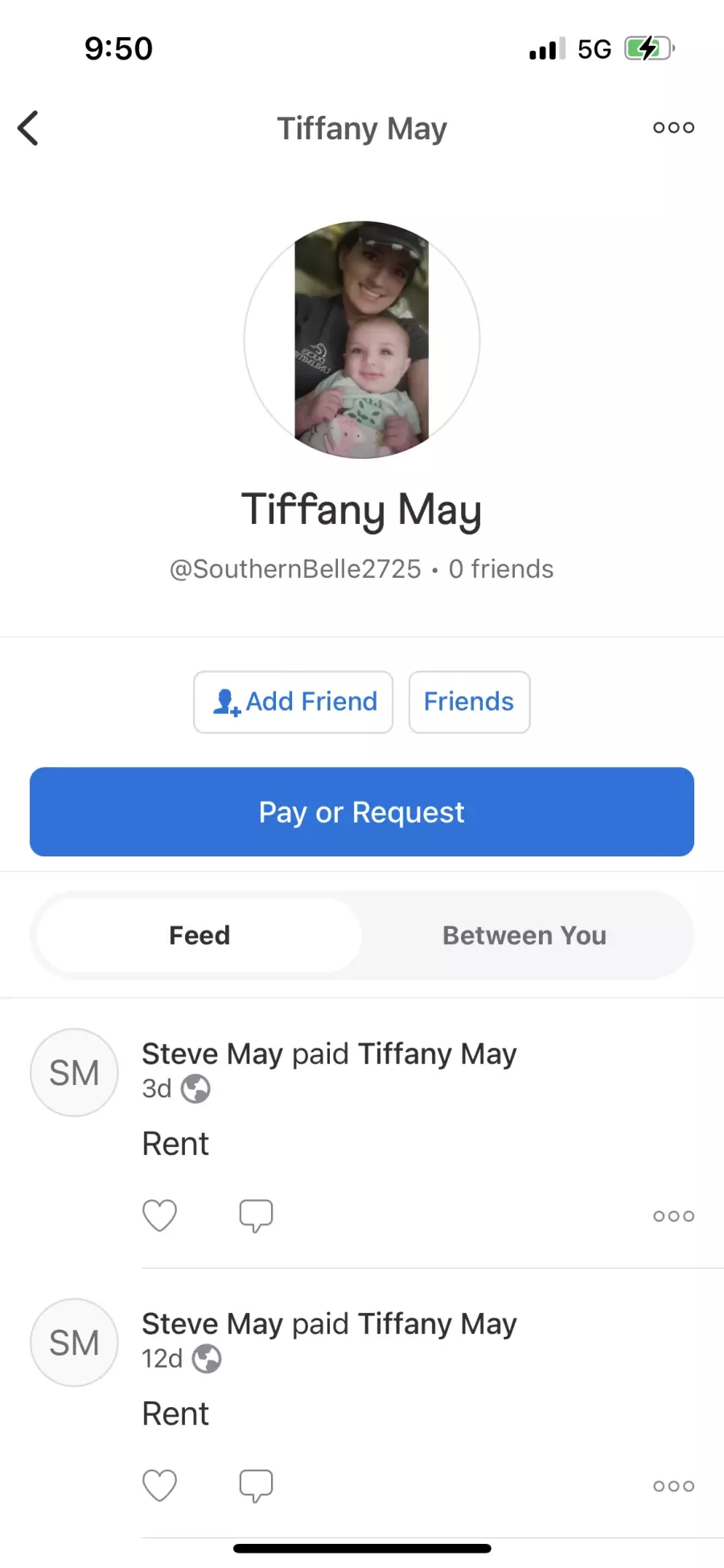
Task: Like the Rent payment from 12d ago
Action: [x=159, y=1486]
